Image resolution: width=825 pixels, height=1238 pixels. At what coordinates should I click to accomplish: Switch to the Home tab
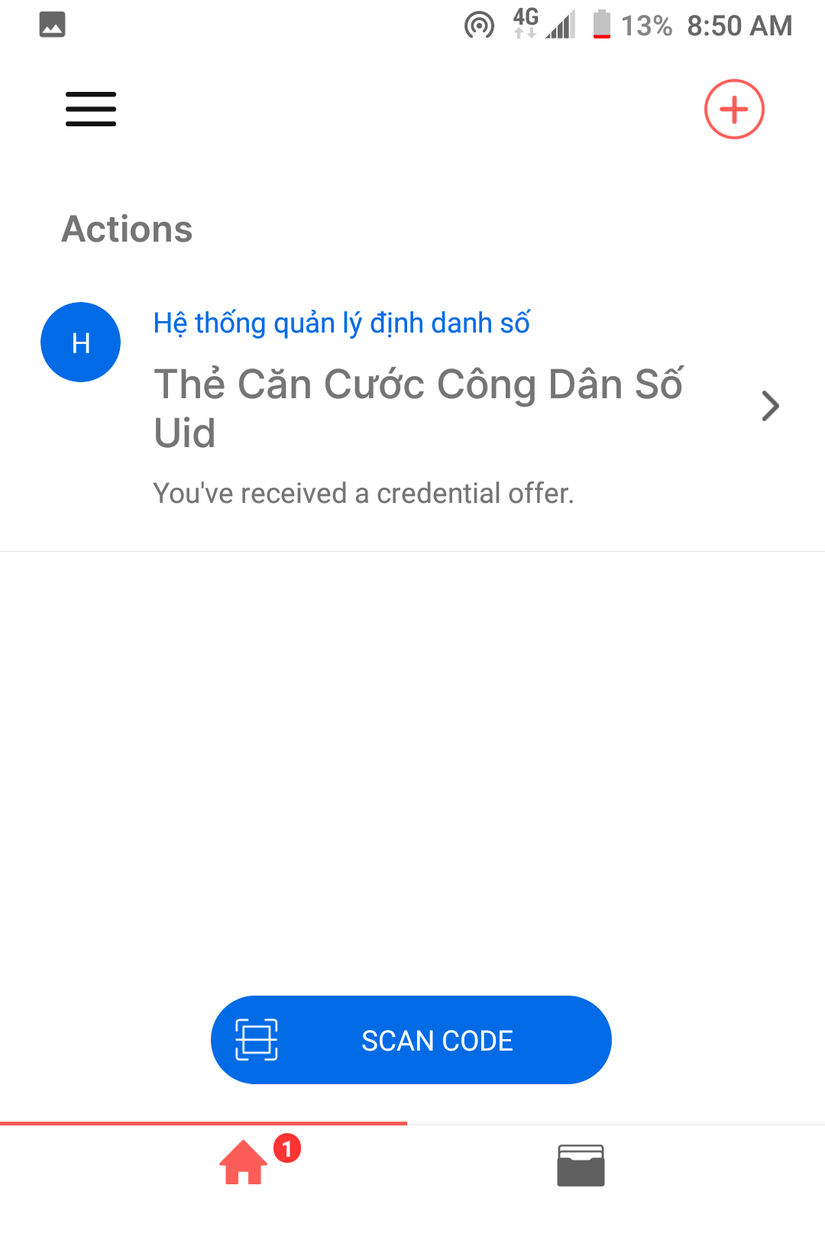pos(244,1165)
